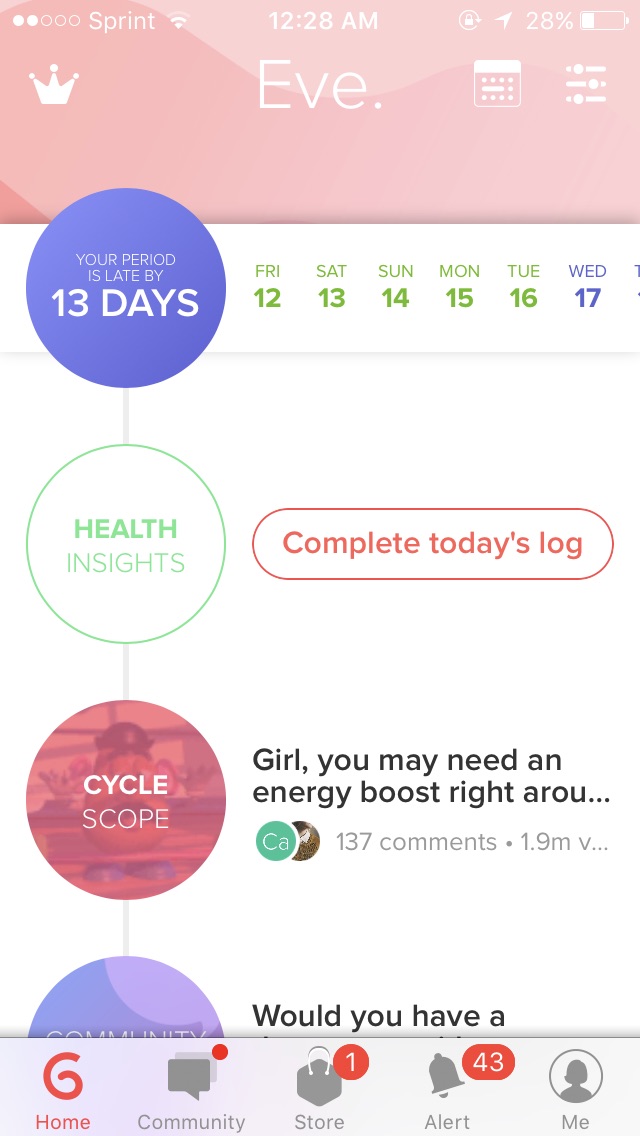
Task: Switch to the Store tab
Action: click(320, 1087)
